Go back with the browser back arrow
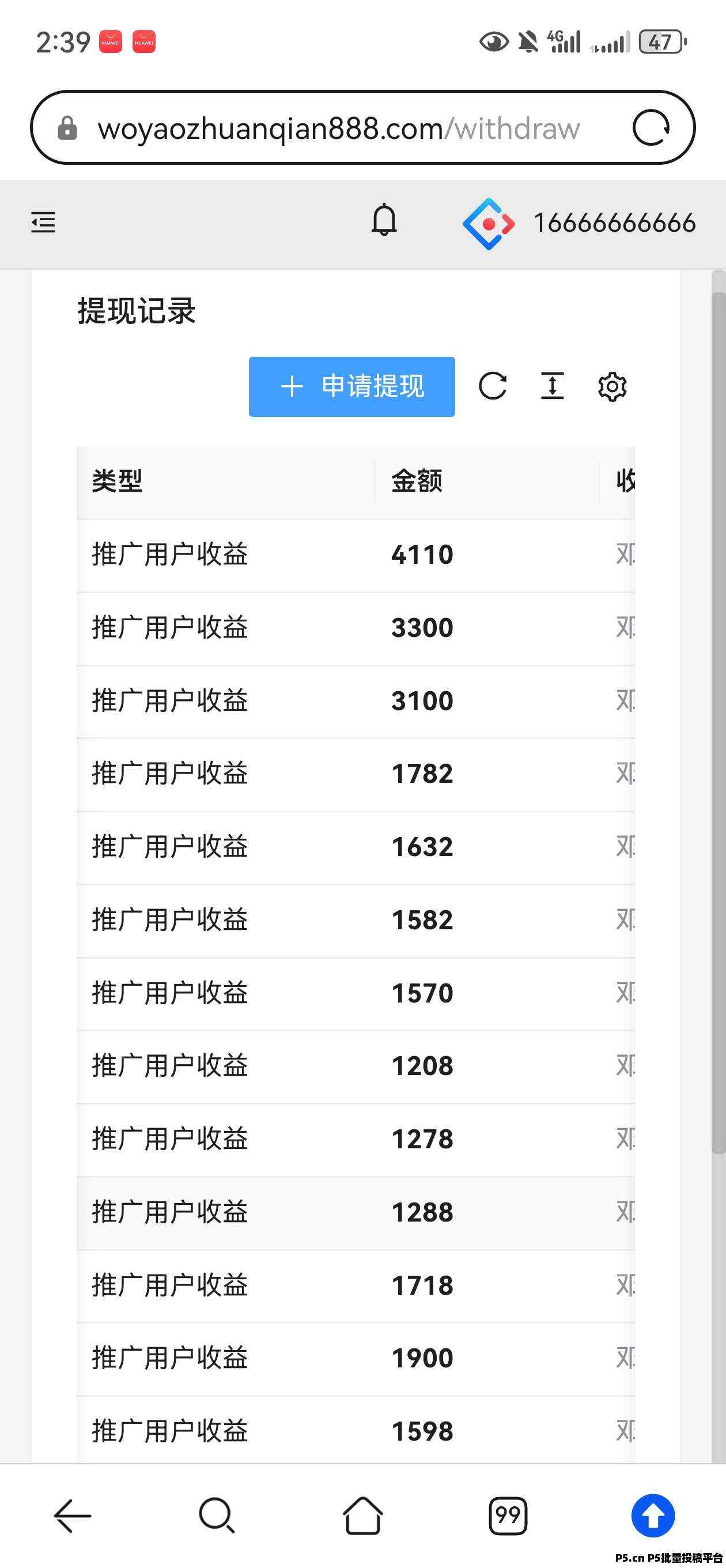Viewport: 726px width, 1568px height. pos(73,1516)
